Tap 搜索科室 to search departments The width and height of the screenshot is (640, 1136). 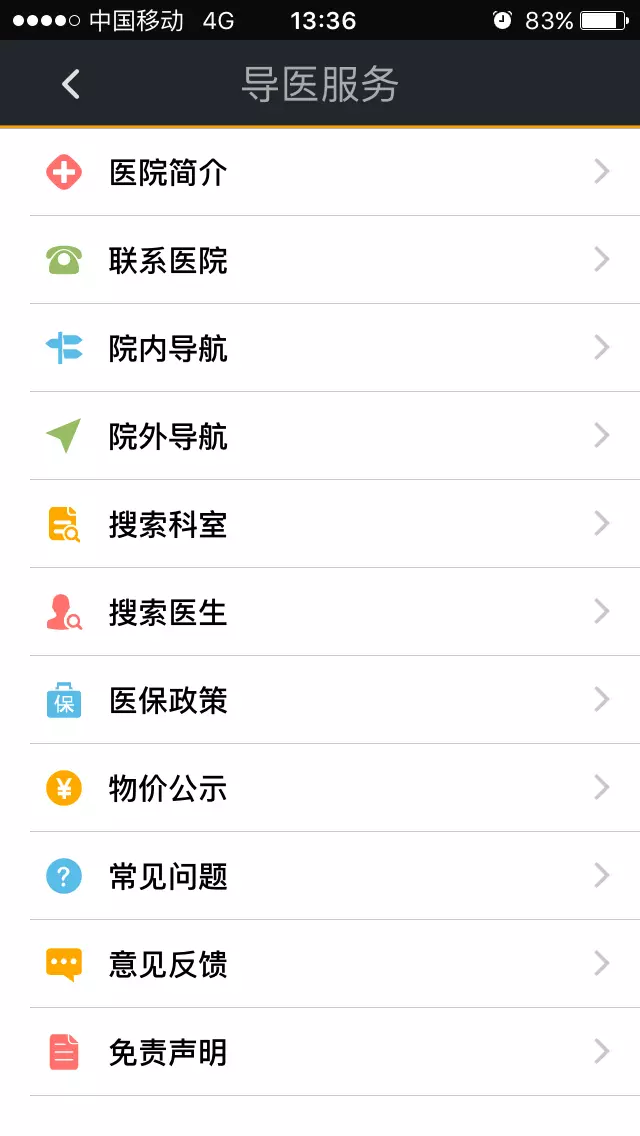[320, 524]
